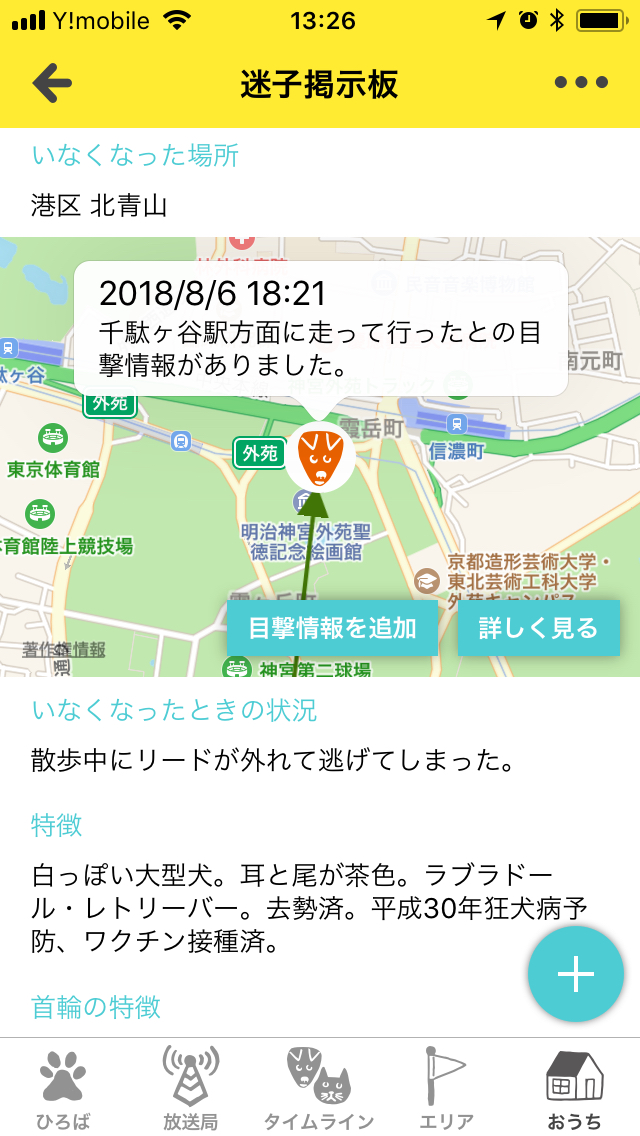The width and height of the screenshot is (640, 1136).
Task: Open the タイムライン tab
Action: pyautogui.click(x=319, y=1088)
